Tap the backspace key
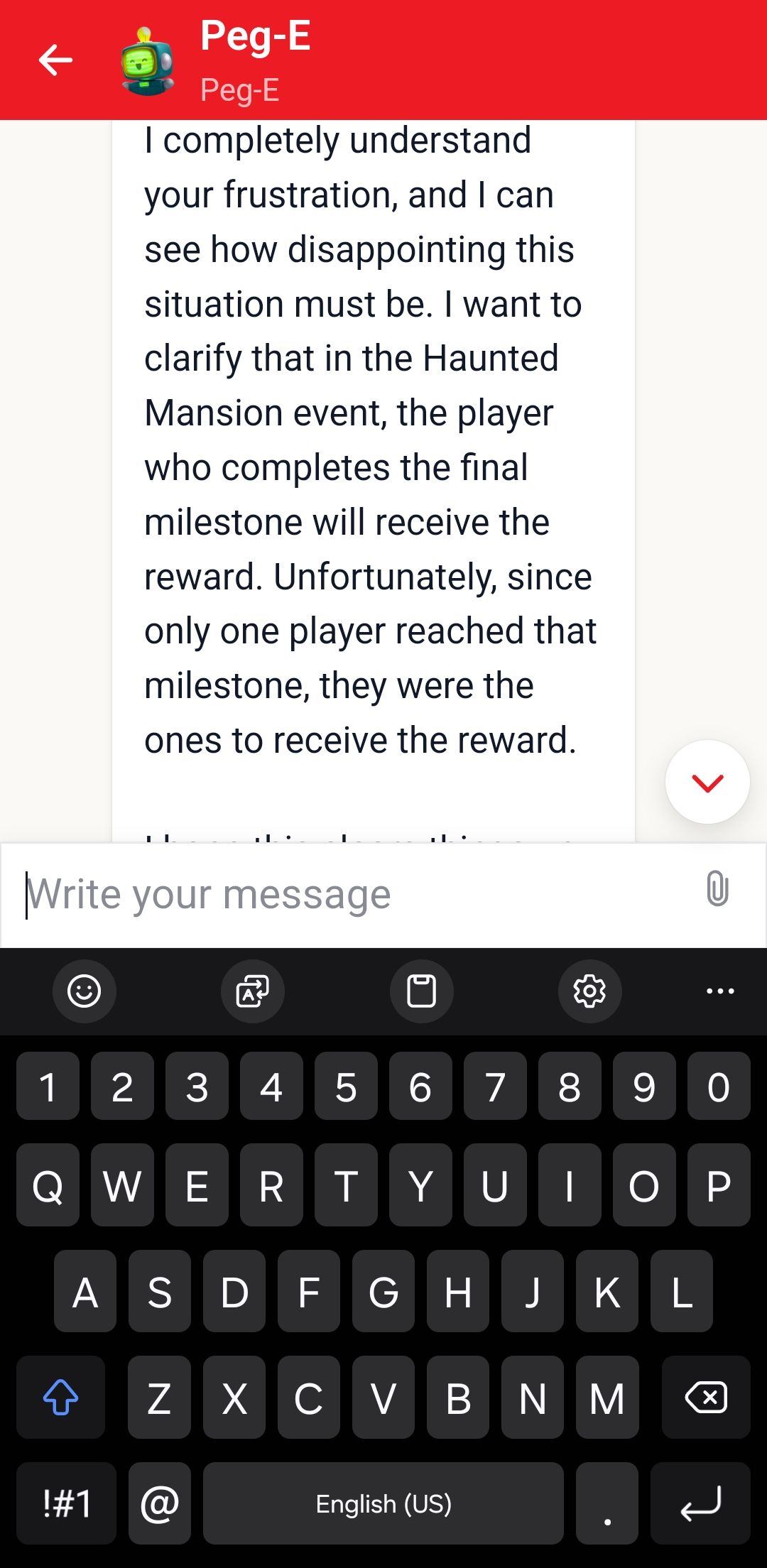Viewport: 767px width, 1568px height. click(x=706, y=1398)
